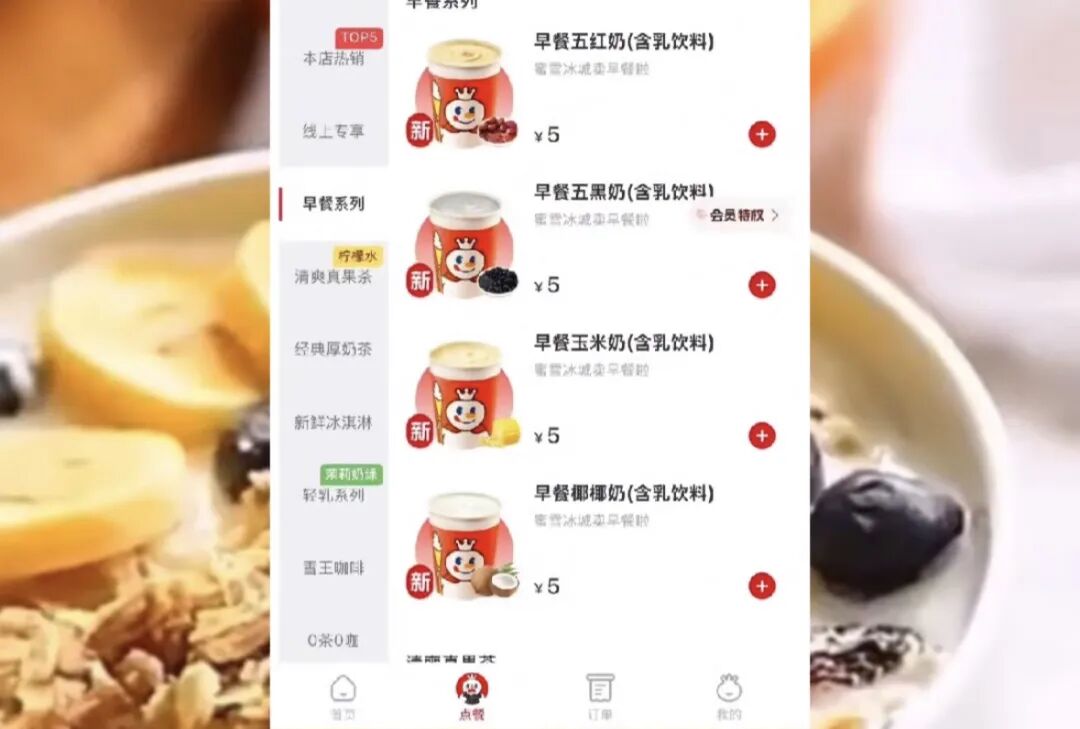Open the 会员特权 member privileges link
This screenshot has width=1080, height=729.
738,215
